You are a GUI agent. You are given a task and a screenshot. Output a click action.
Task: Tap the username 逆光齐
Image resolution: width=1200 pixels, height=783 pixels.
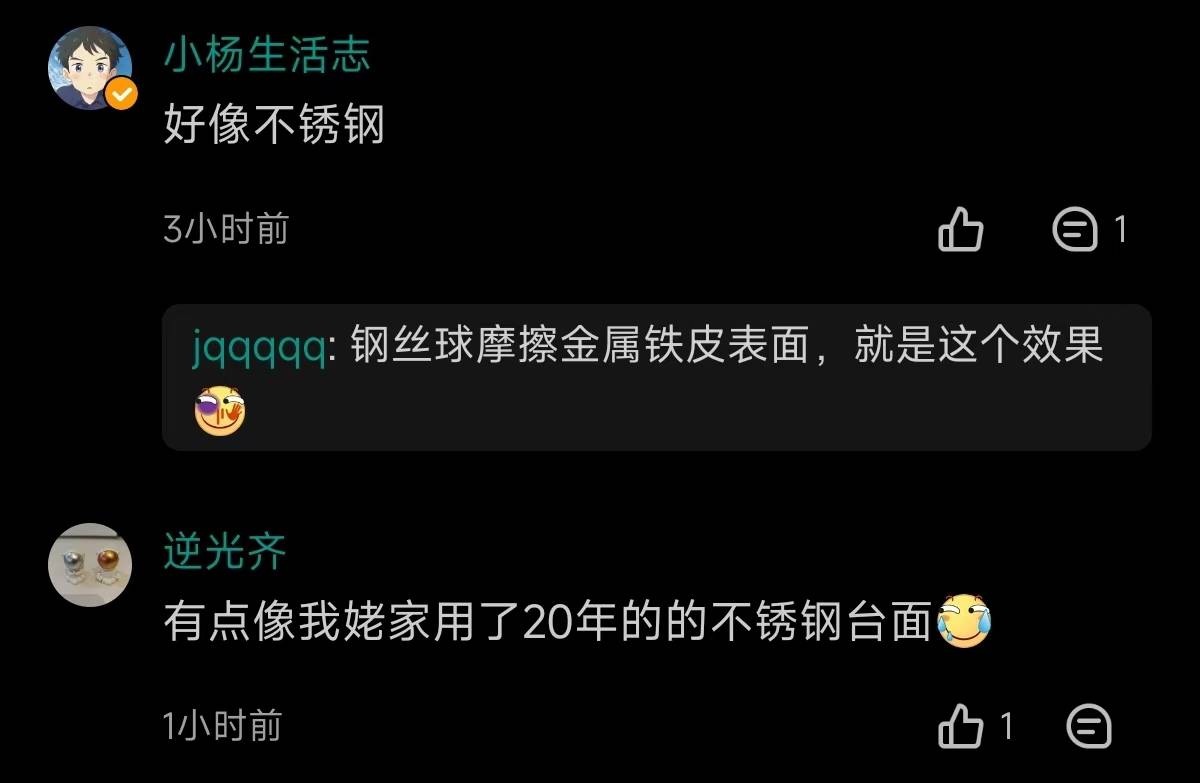point(225,551)
